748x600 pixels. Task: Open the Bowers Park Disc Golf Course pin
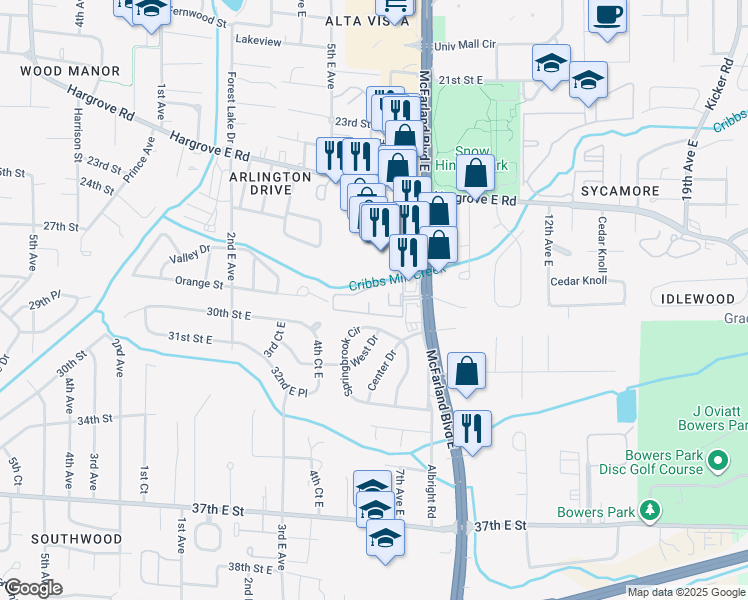pos(717,461)
